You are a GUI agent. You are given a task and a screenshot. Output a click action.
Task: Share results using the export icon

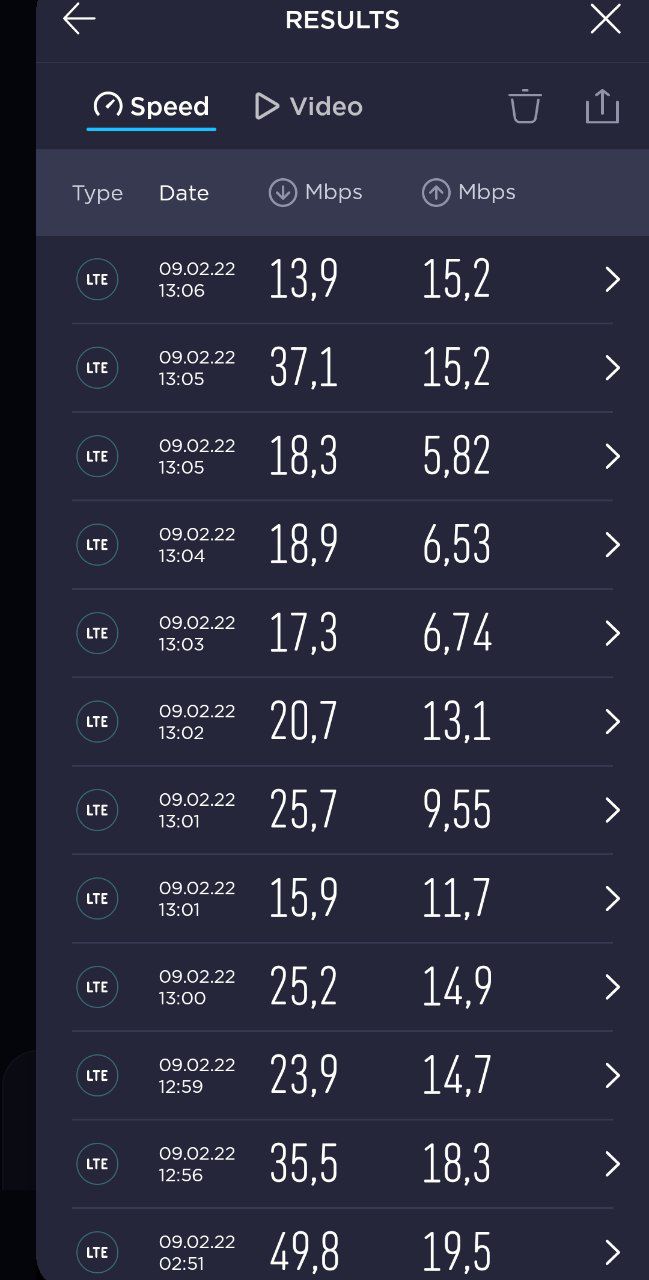(602, 106)
